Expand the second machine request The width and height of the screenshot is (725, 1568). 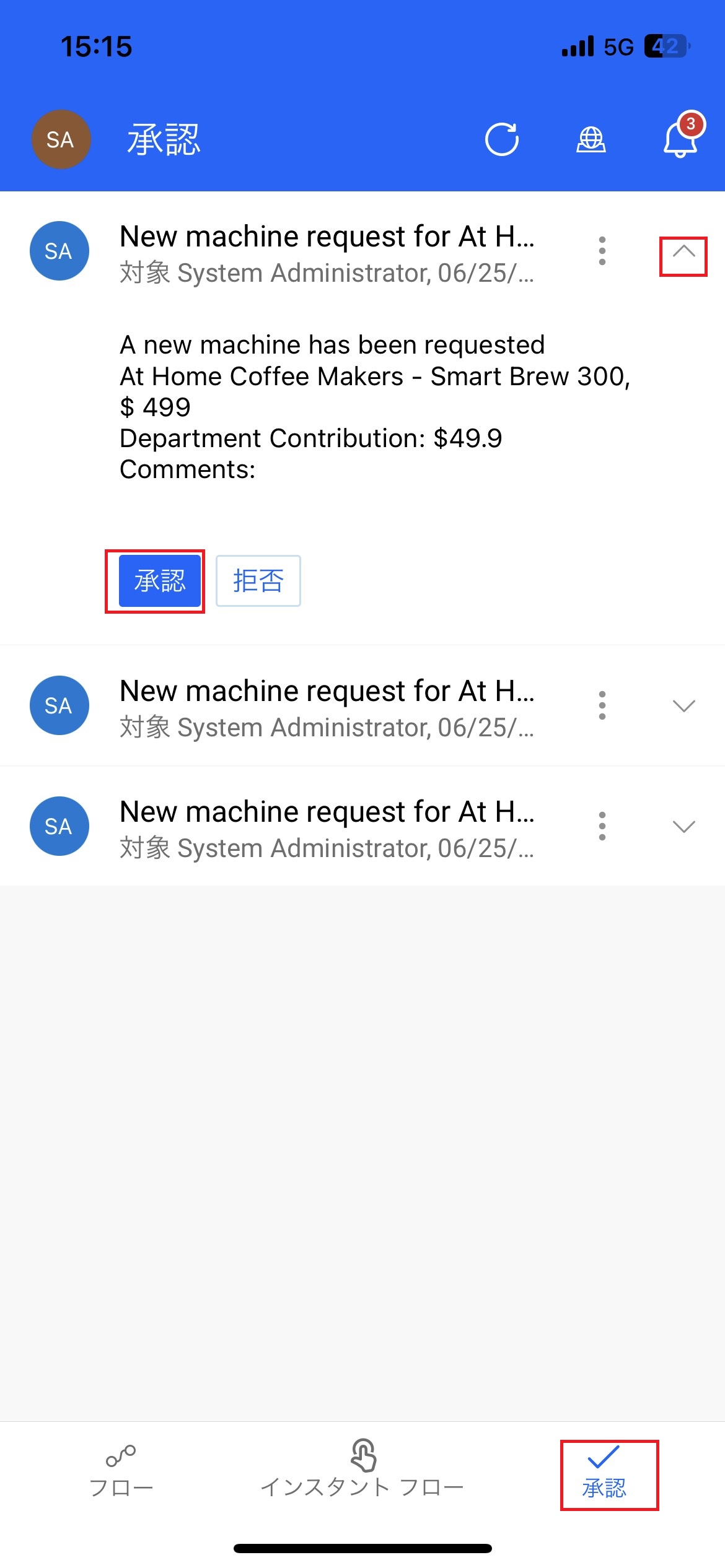tap(684, 705)
